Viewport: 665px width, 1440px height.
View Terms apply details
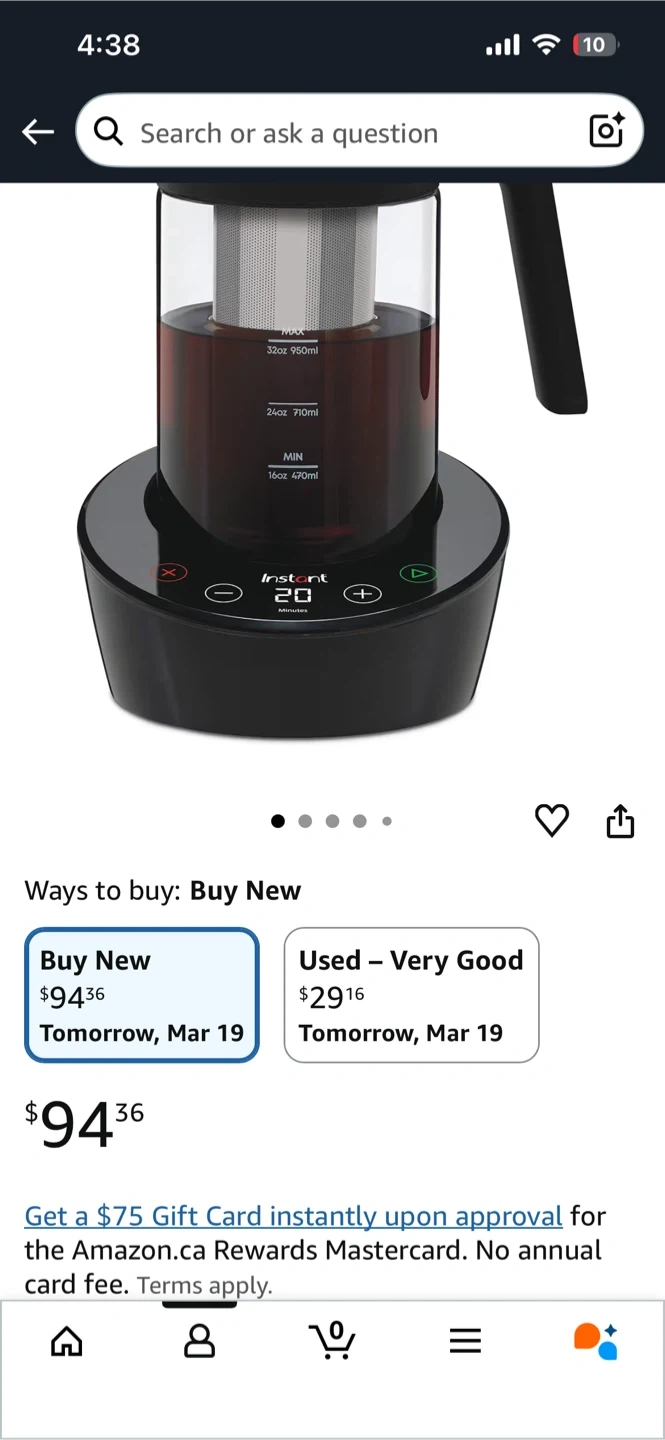click(x=204, y=1285)
